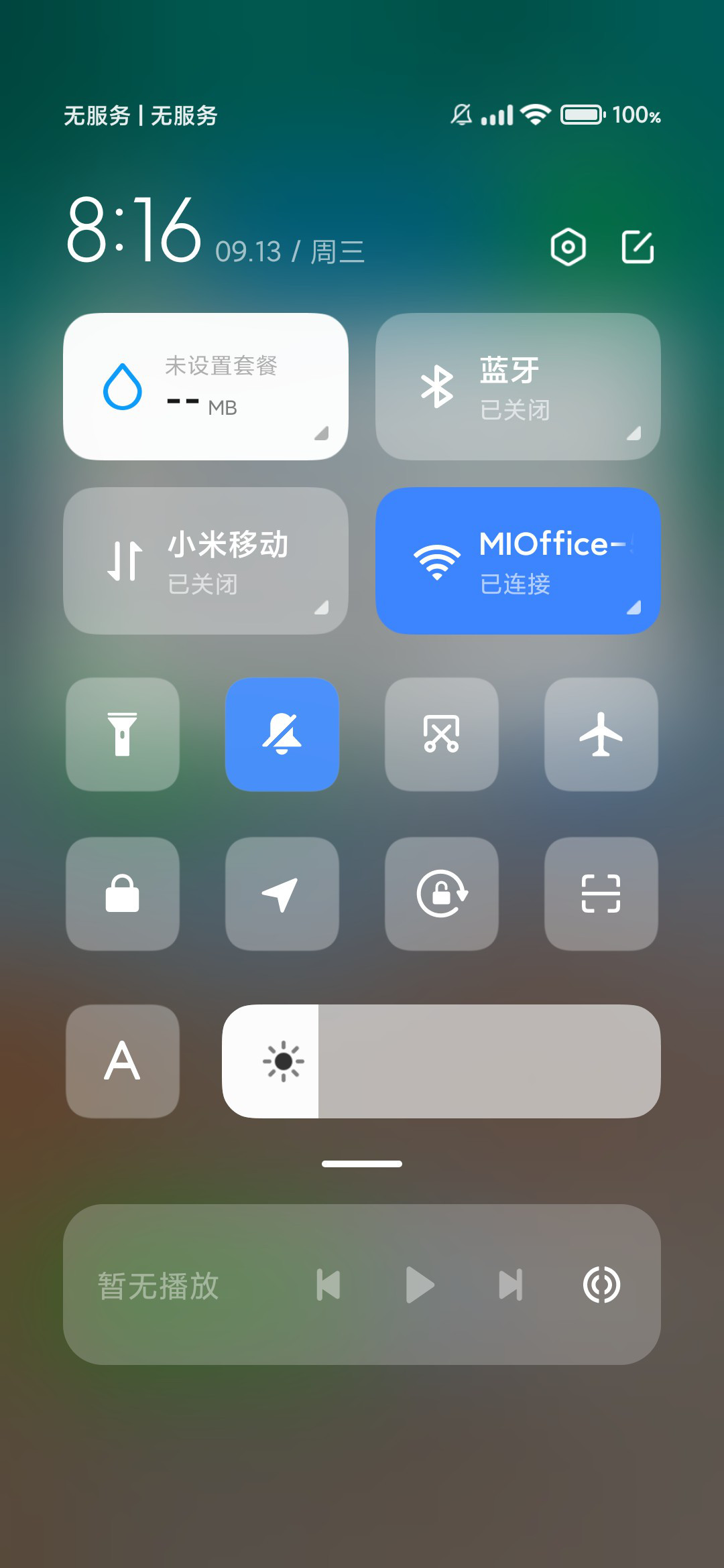
Task: Tap the lock screen tile
Action: click(123, 894)
